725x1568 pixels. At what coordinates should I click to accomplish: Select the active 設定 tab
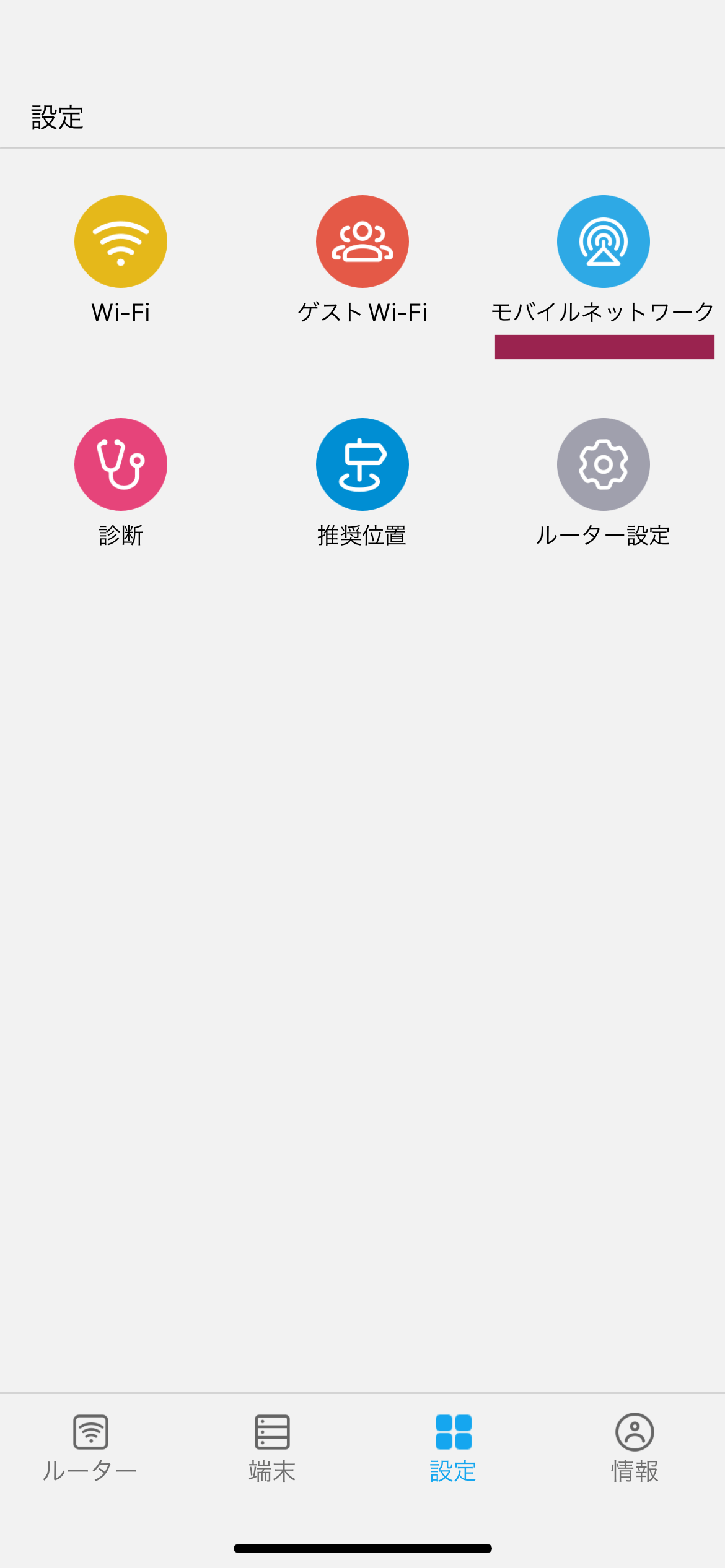coord(452,1449)
